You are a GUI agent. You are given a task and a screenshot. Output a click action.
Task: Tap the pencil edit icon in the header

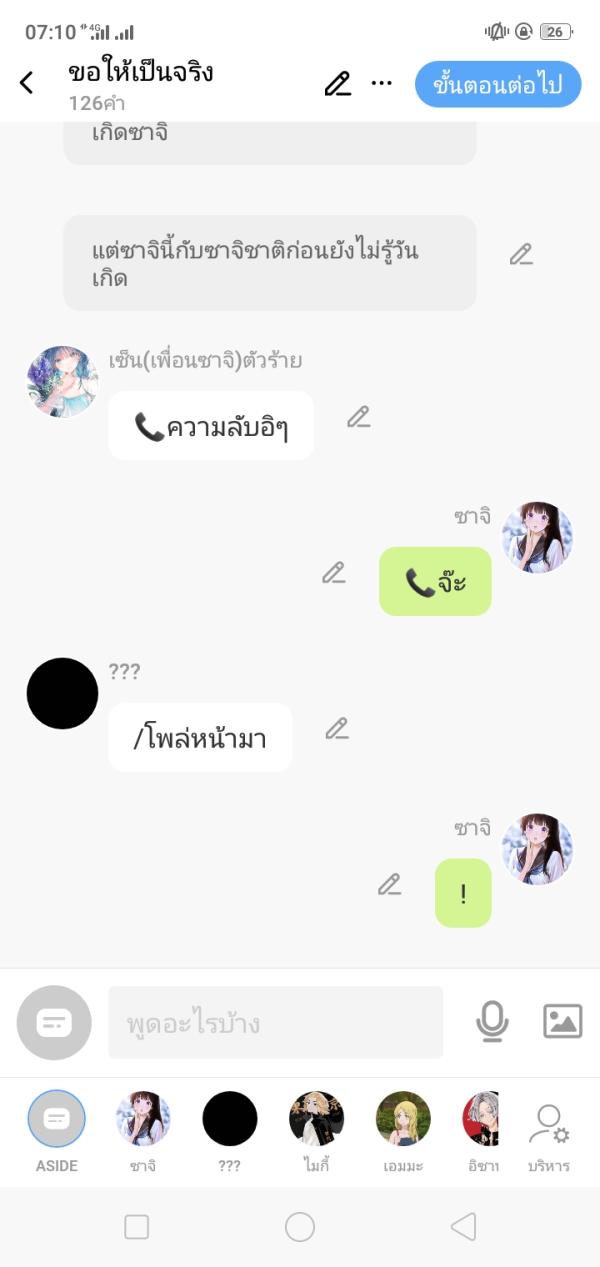pos(338,84)
